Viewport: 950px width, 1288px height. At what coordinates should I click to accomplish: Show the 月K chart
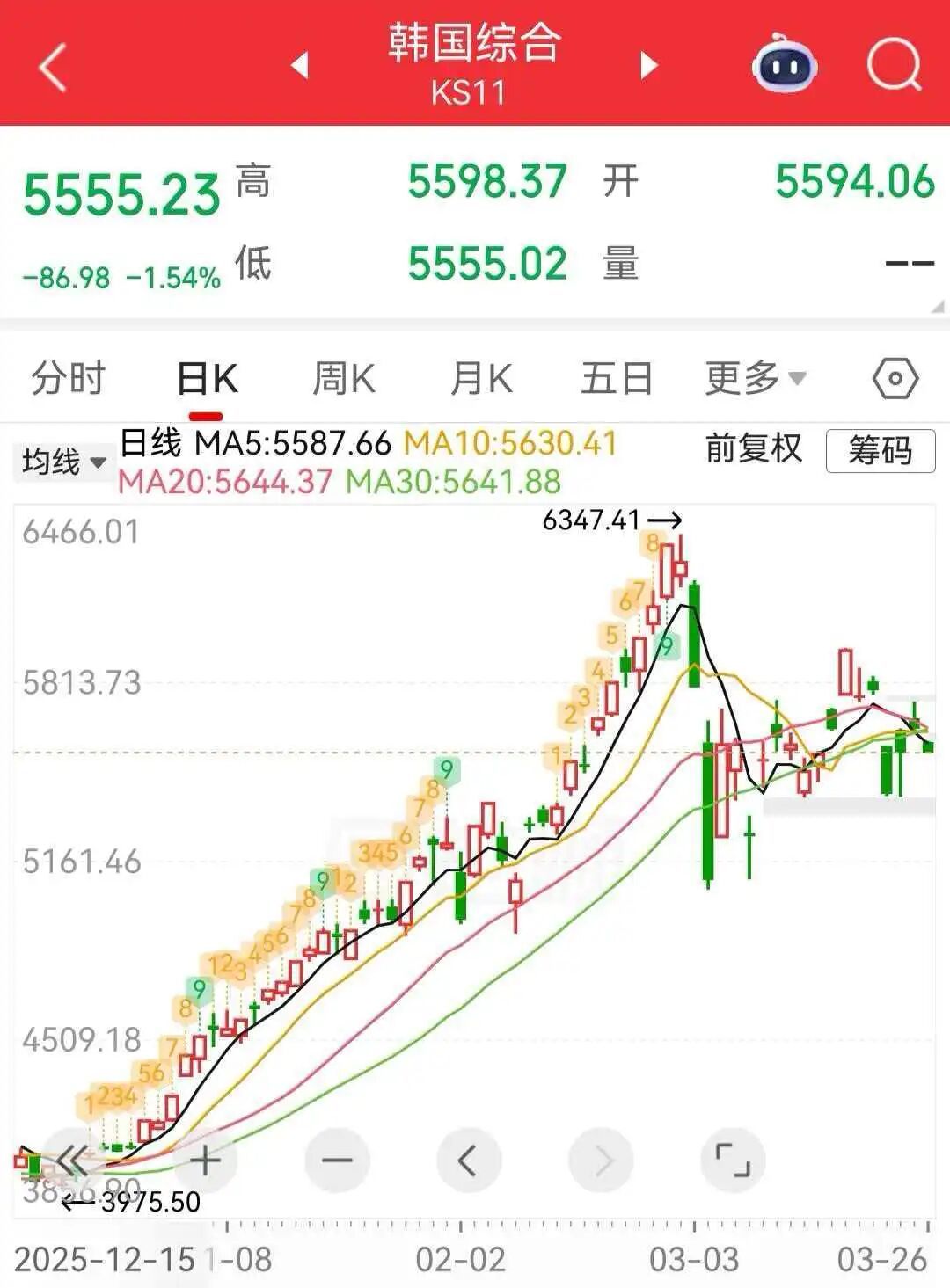[x=480, y=379]
